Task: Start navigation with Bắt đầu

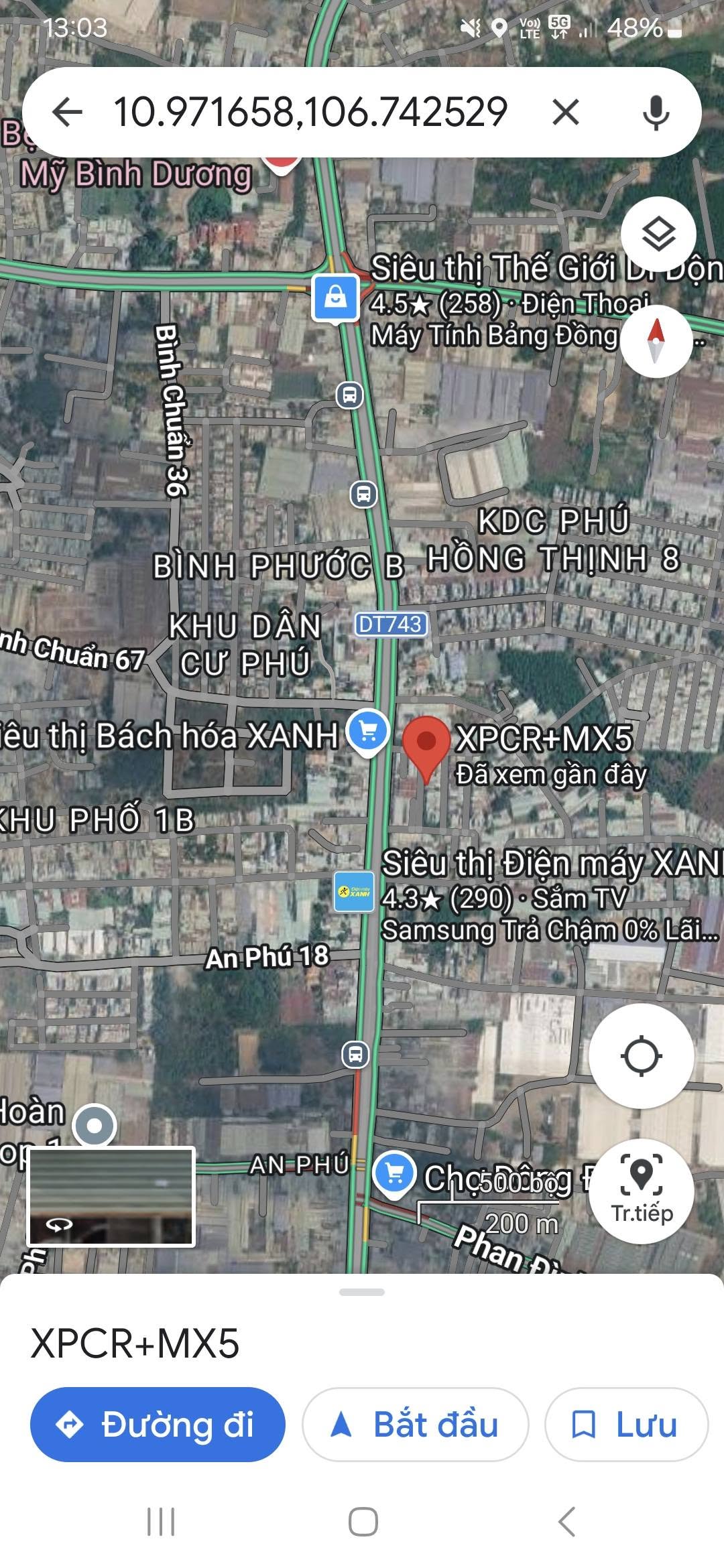Action: pos(416,1425)
